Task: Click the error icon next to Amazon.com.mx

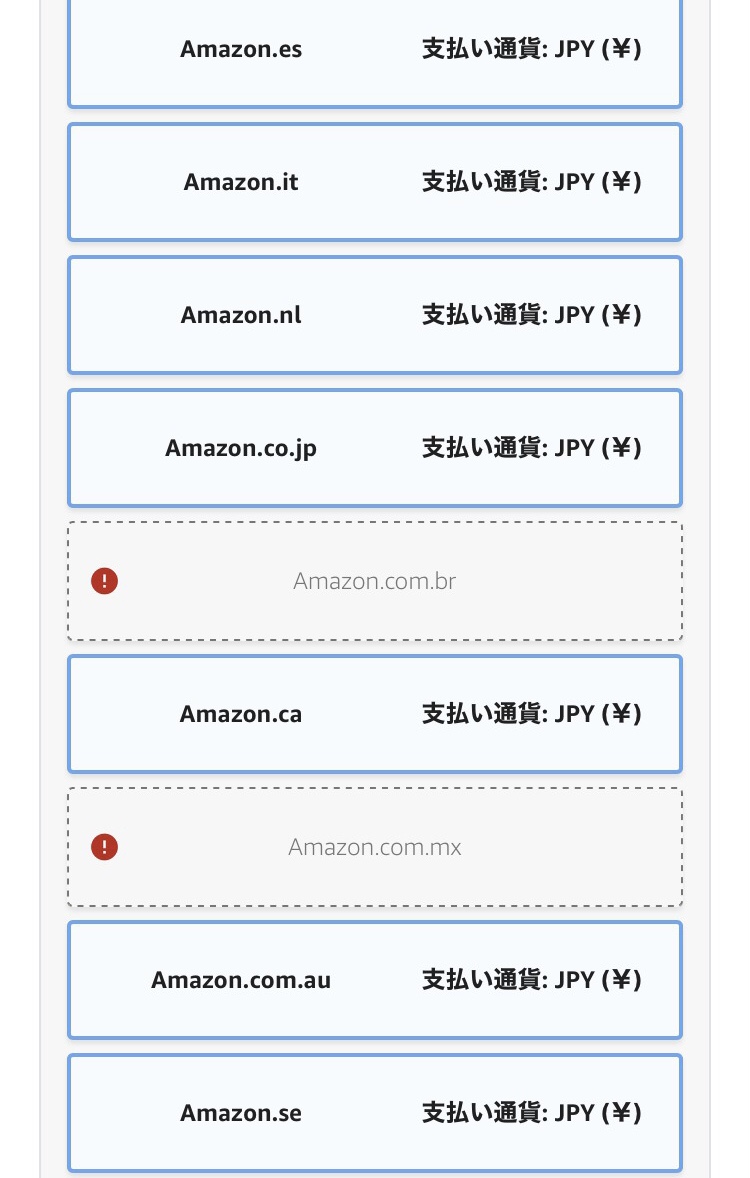Action: coord(104,847)
